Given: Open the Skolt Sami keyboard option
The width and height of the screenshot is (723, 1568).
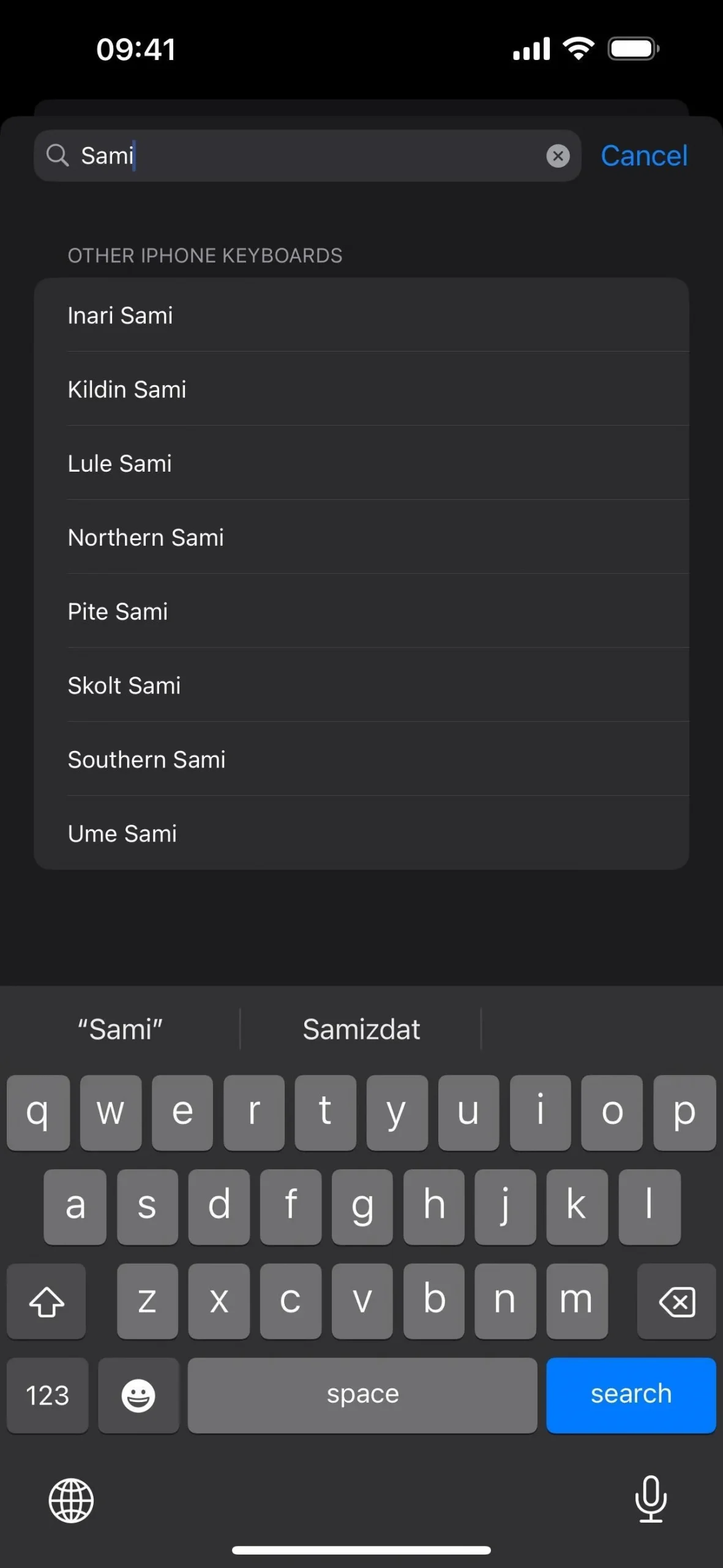Looking at the screenshot, I should 361,686.
